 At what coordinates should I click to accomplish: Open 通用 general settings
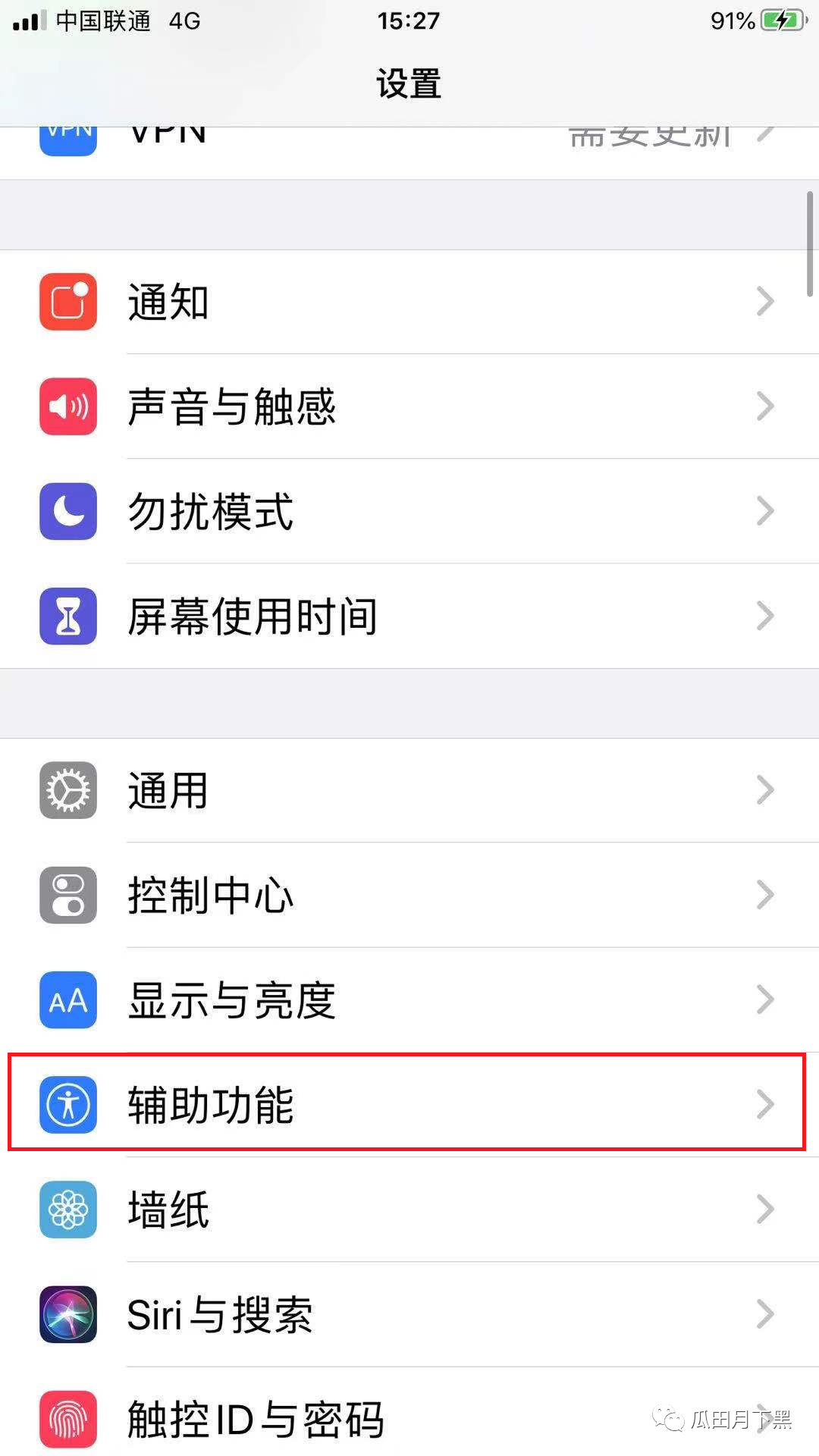[409, 790]
